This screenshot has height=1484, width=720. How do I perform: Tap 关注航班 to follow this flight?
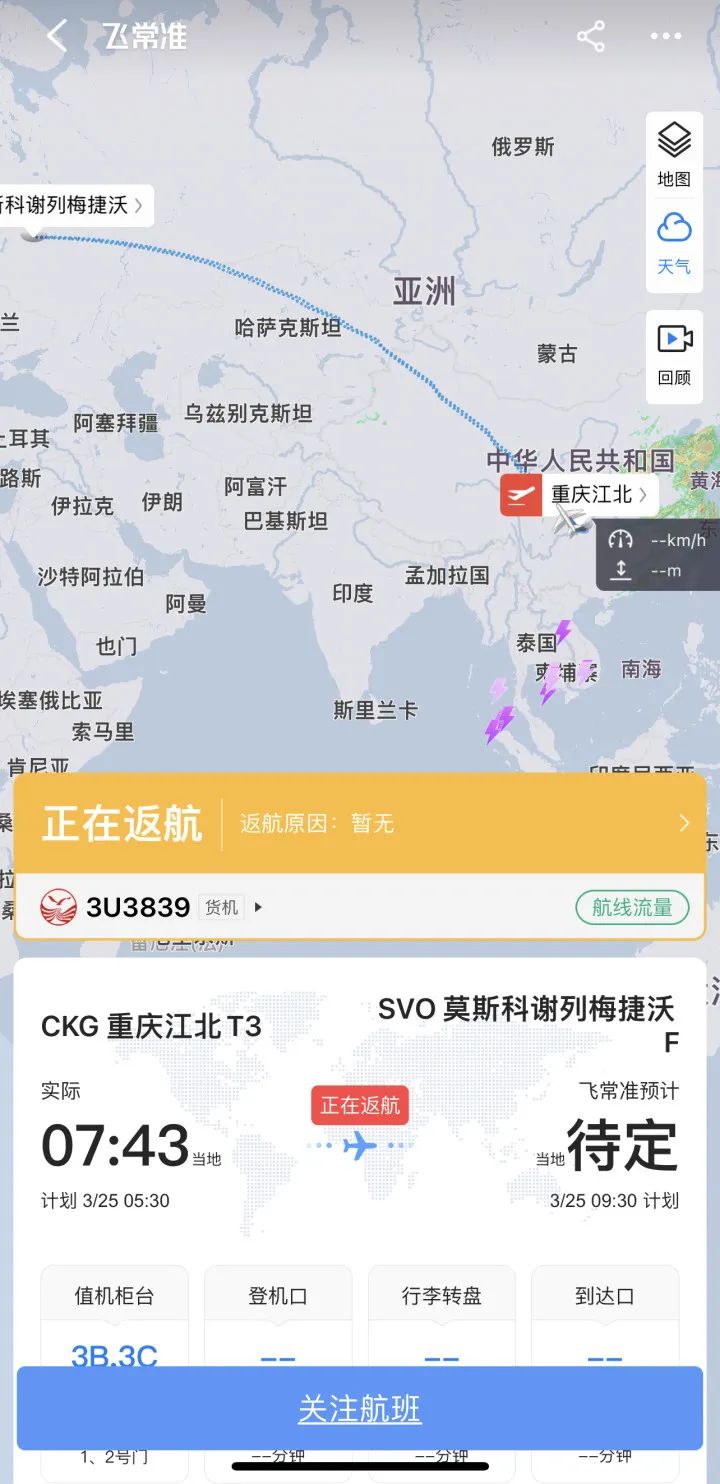(360, 1408)
